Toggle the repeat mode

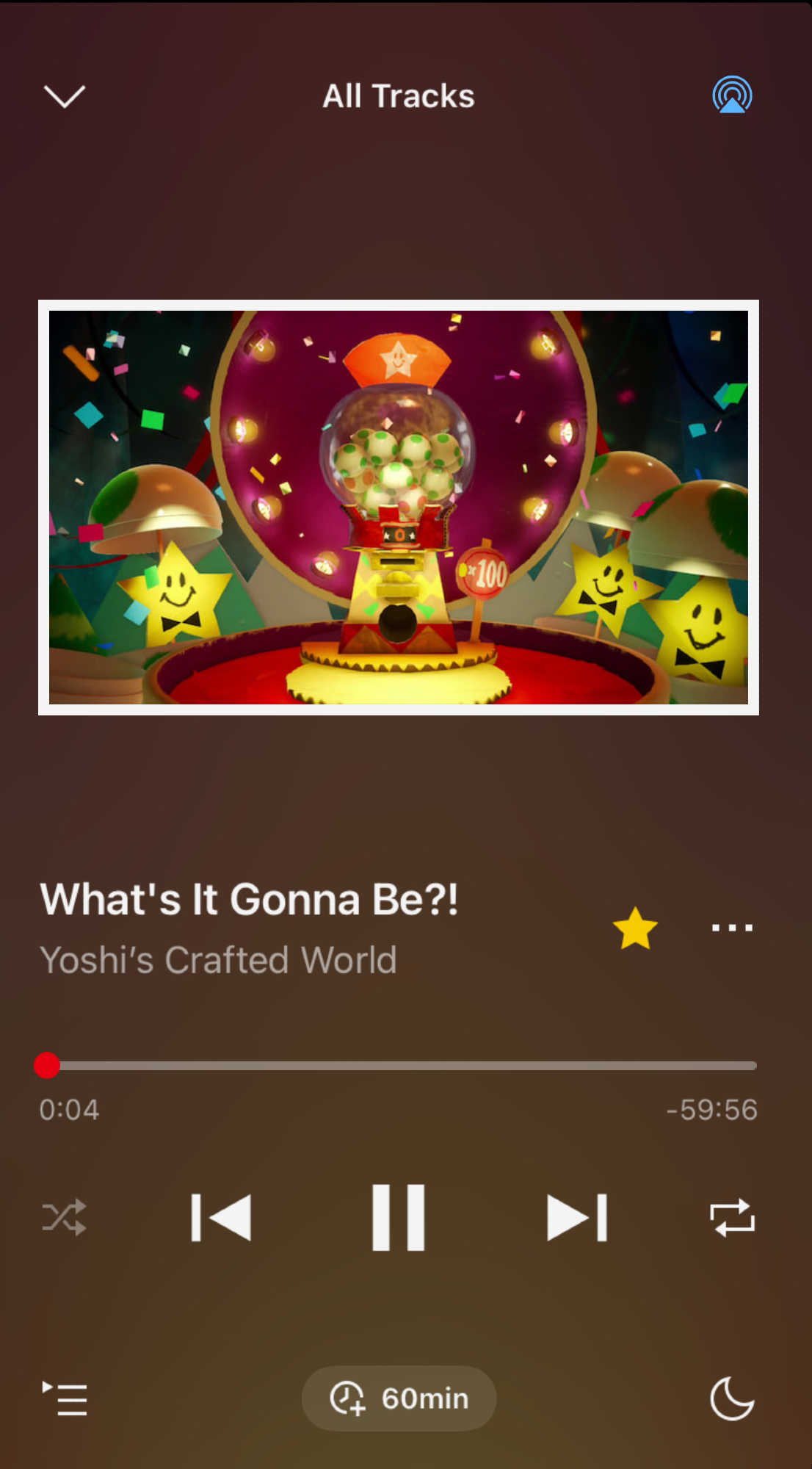[732, 1218]
